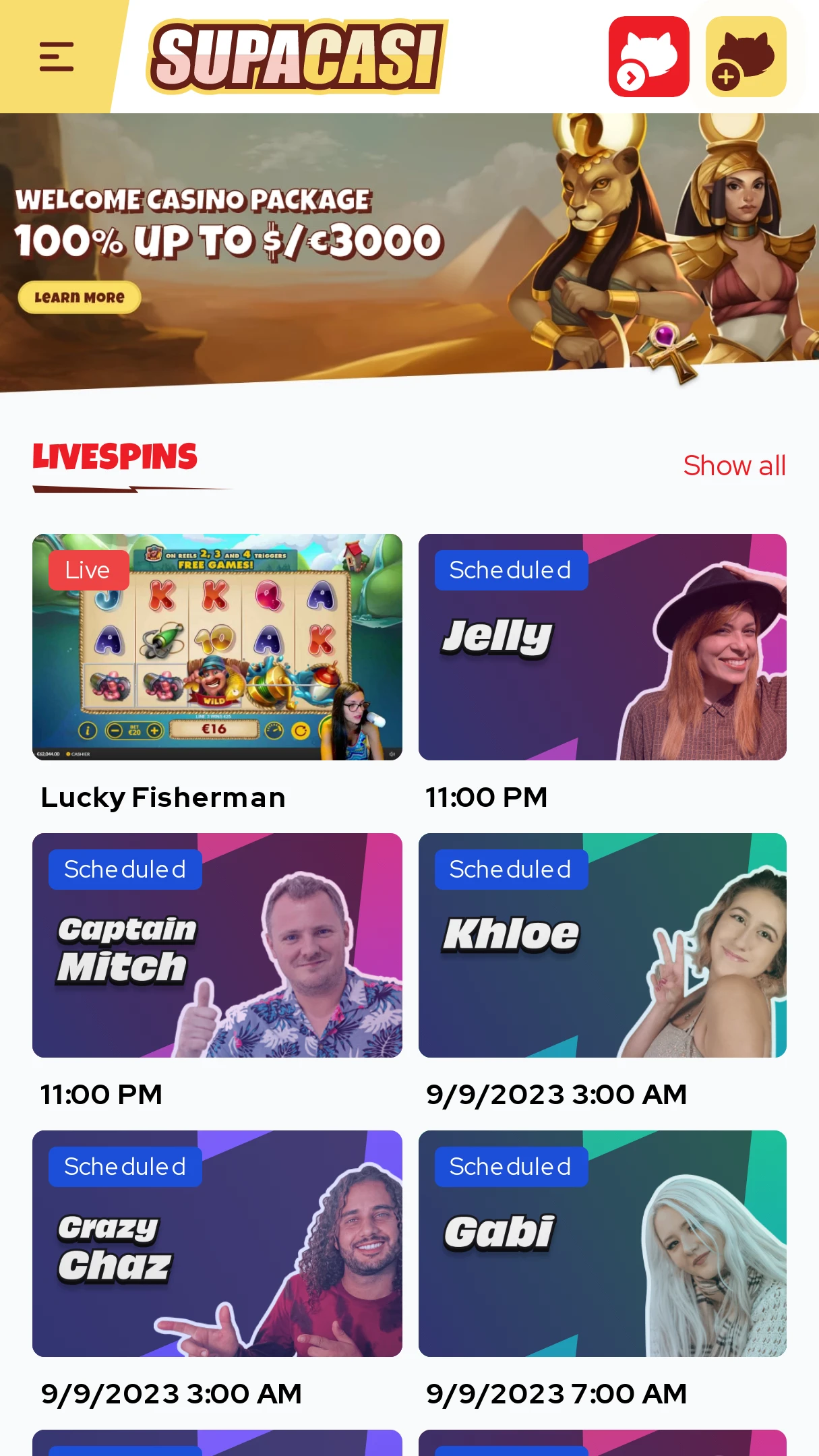Viewport: 819px width, 1456px height.
Task: Tap the yellow cat sign-up icon
Action: (746, 57)
